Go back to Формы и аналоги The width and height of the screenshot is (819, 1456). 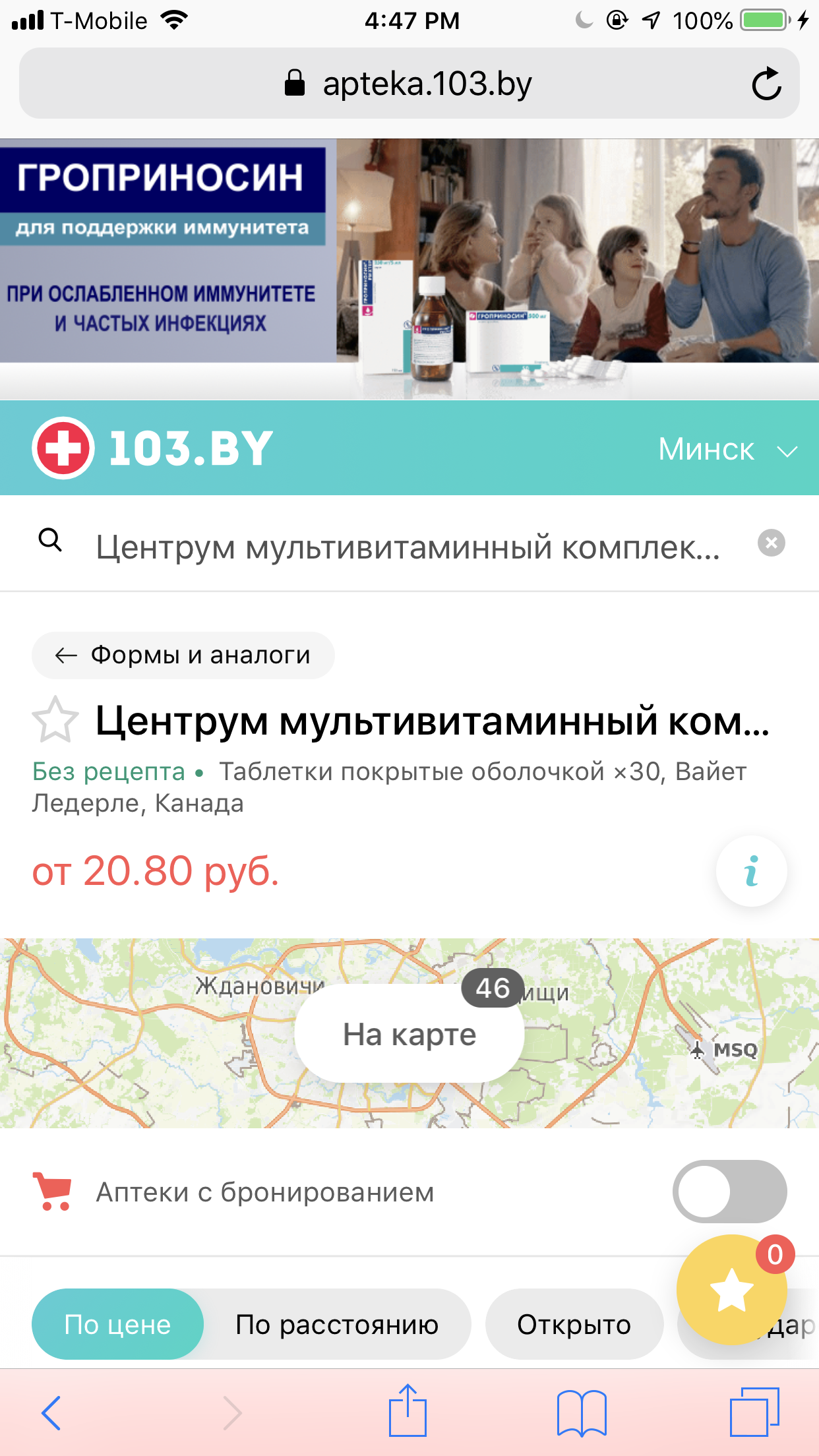pos(183,655)
